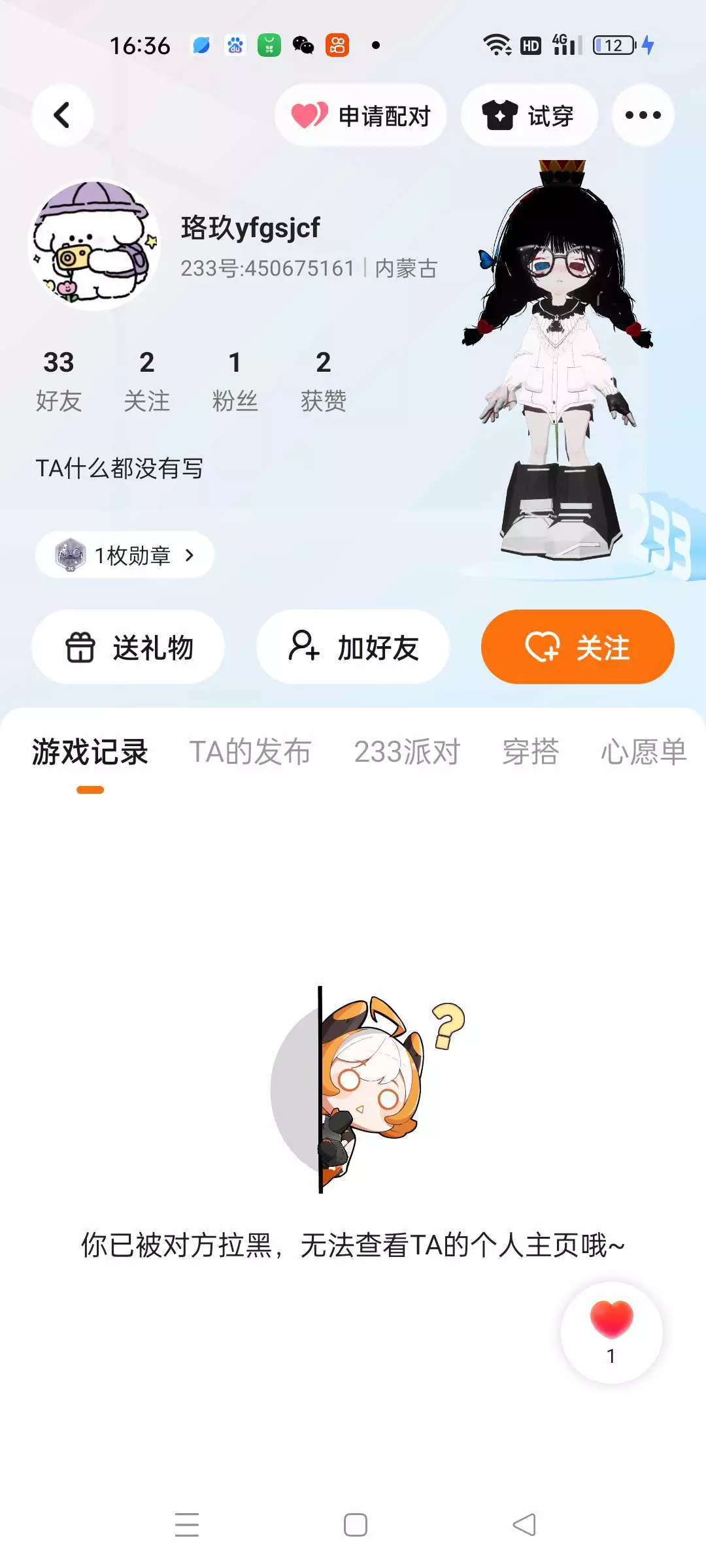This screenshot has width=706, height=1568.
Task: Open the 1枚勋章 medal chip
Action: 125,555
